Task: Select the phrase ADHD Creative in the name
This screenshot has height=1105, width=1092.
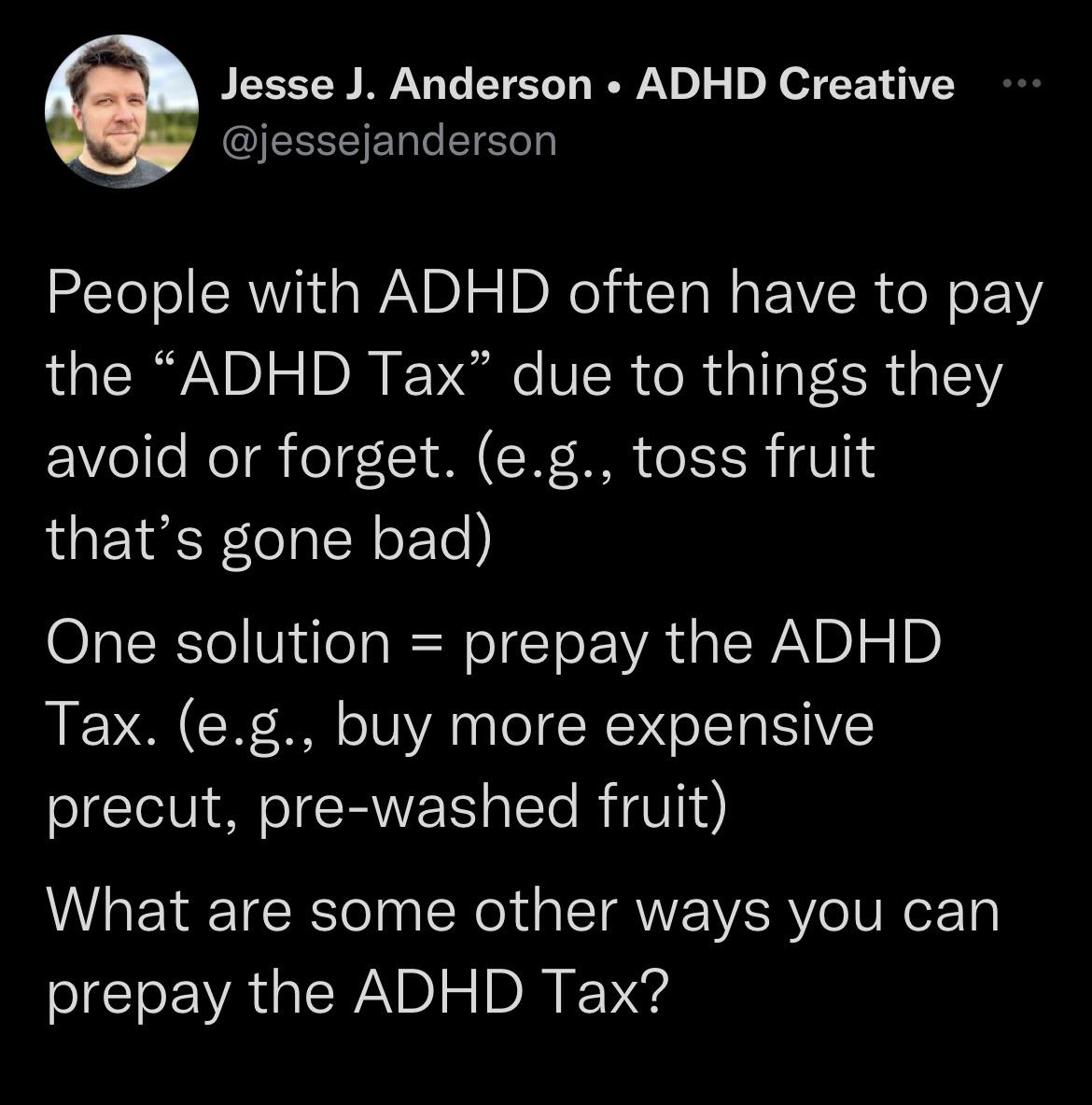Action: click(x=793, y=84)
